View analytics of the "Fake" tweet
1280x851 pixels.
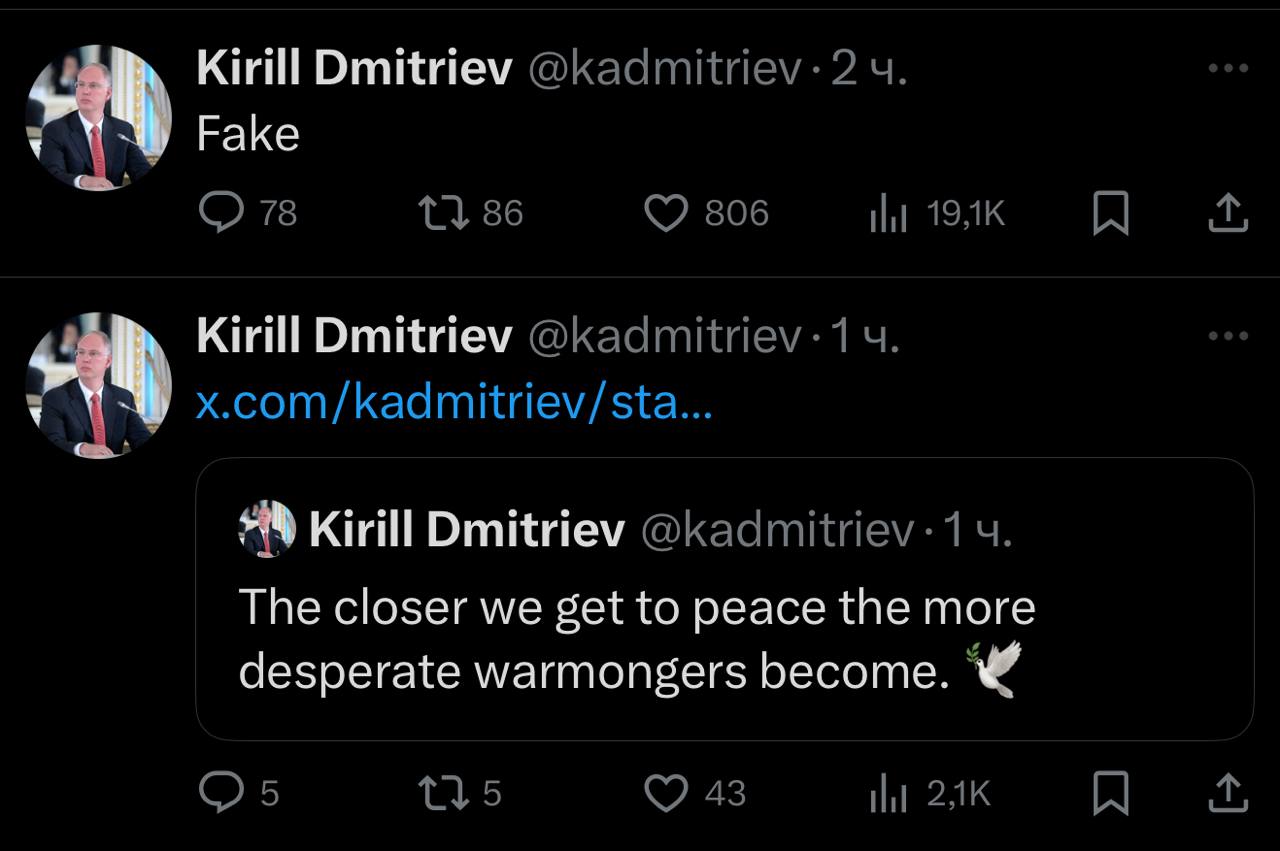coord(889,212)
